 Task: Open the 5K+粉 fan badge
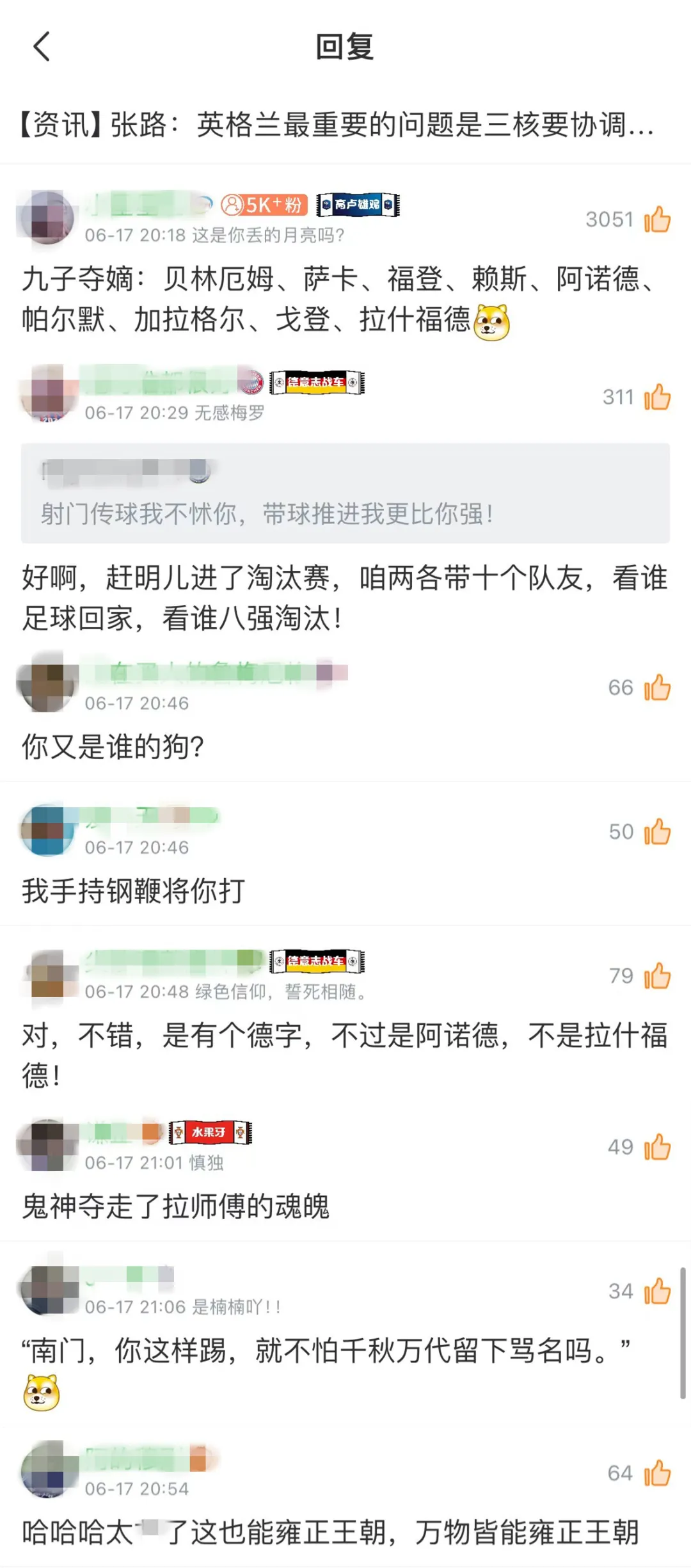tap(264, 205)
